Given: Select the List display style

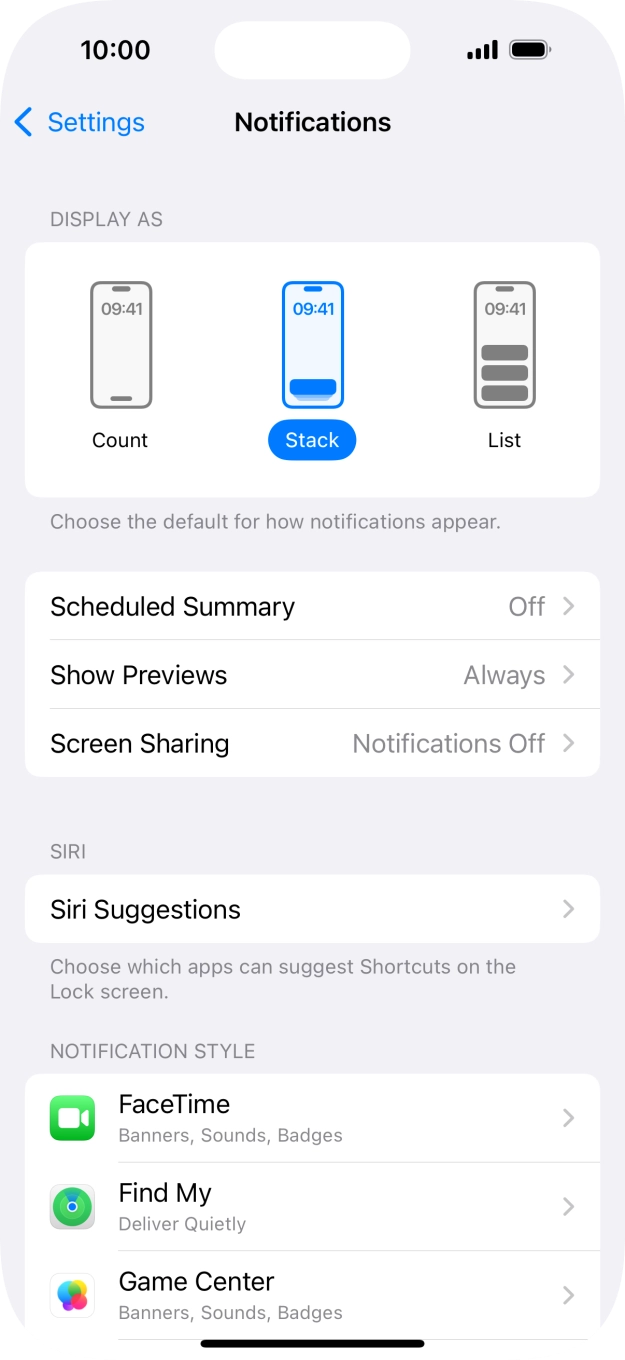Looking at the screenshot, I should pos(504,365).
